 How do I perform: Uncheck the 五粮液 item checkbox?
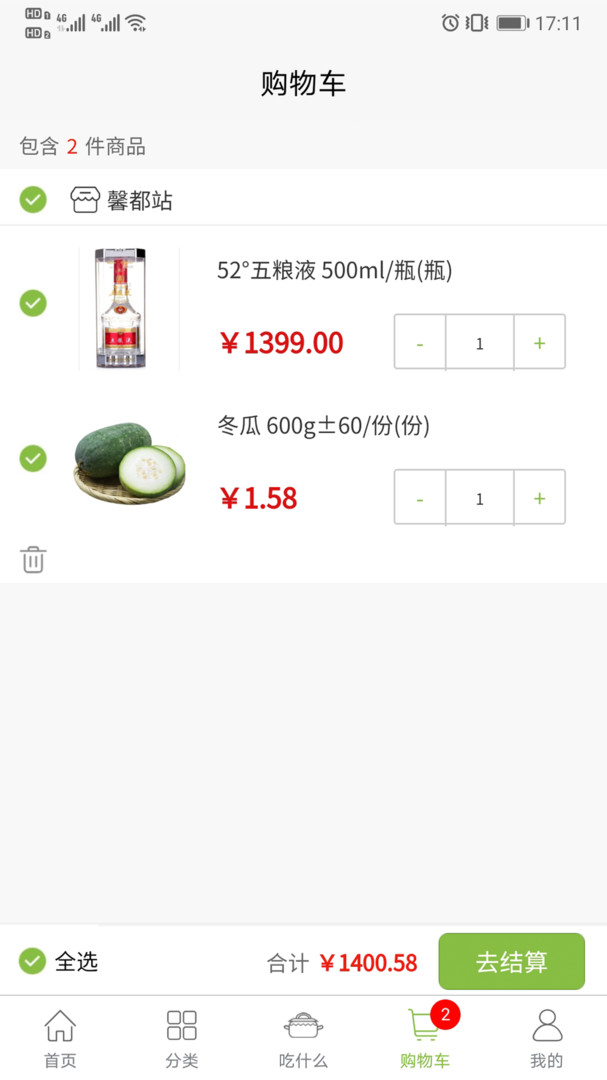point(33,302)
